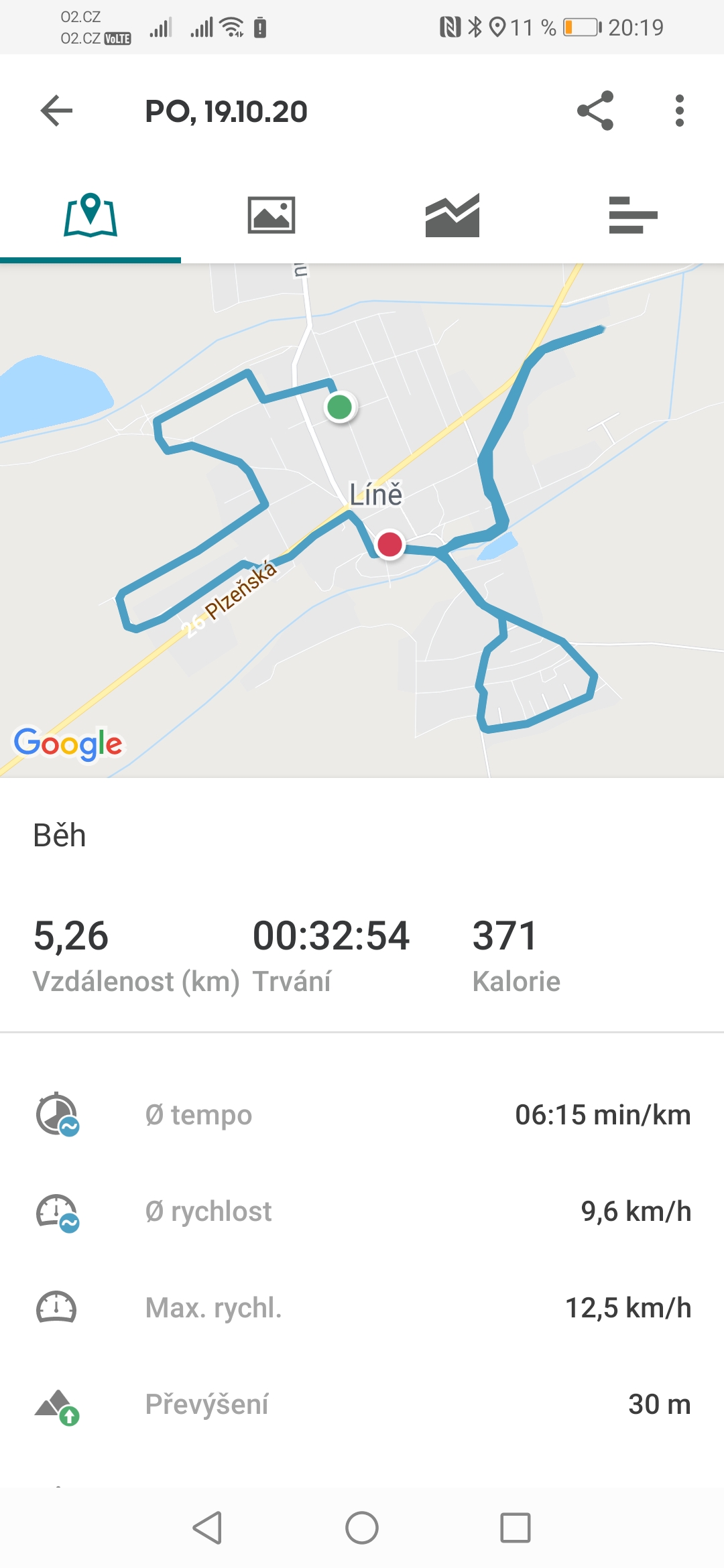Screen dimensions: 724x1568
Task: Switch to the splits list tab
Action: [x=633, y=215]
